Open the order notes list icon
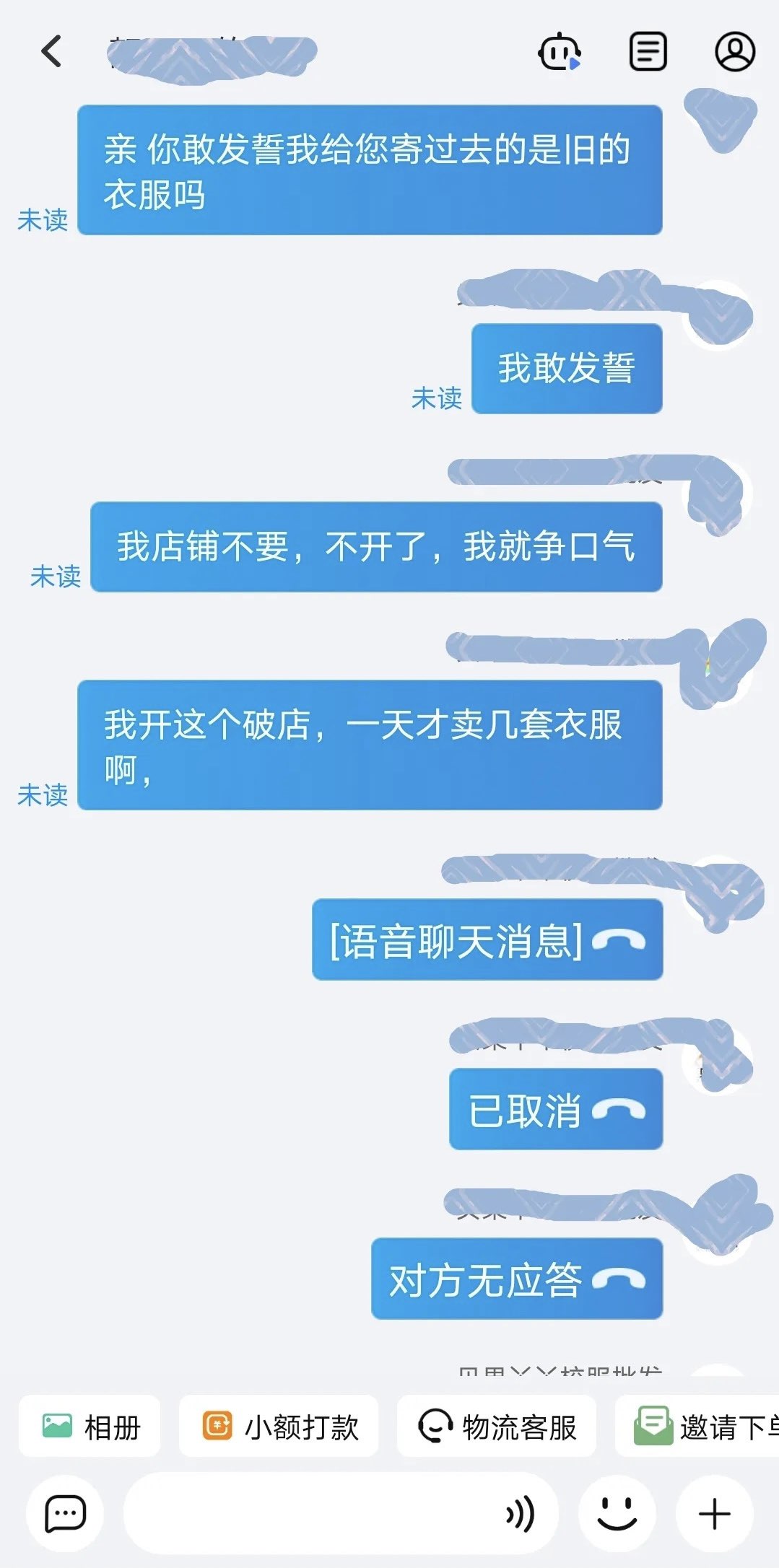779x1568 pixels. [648, 52]
